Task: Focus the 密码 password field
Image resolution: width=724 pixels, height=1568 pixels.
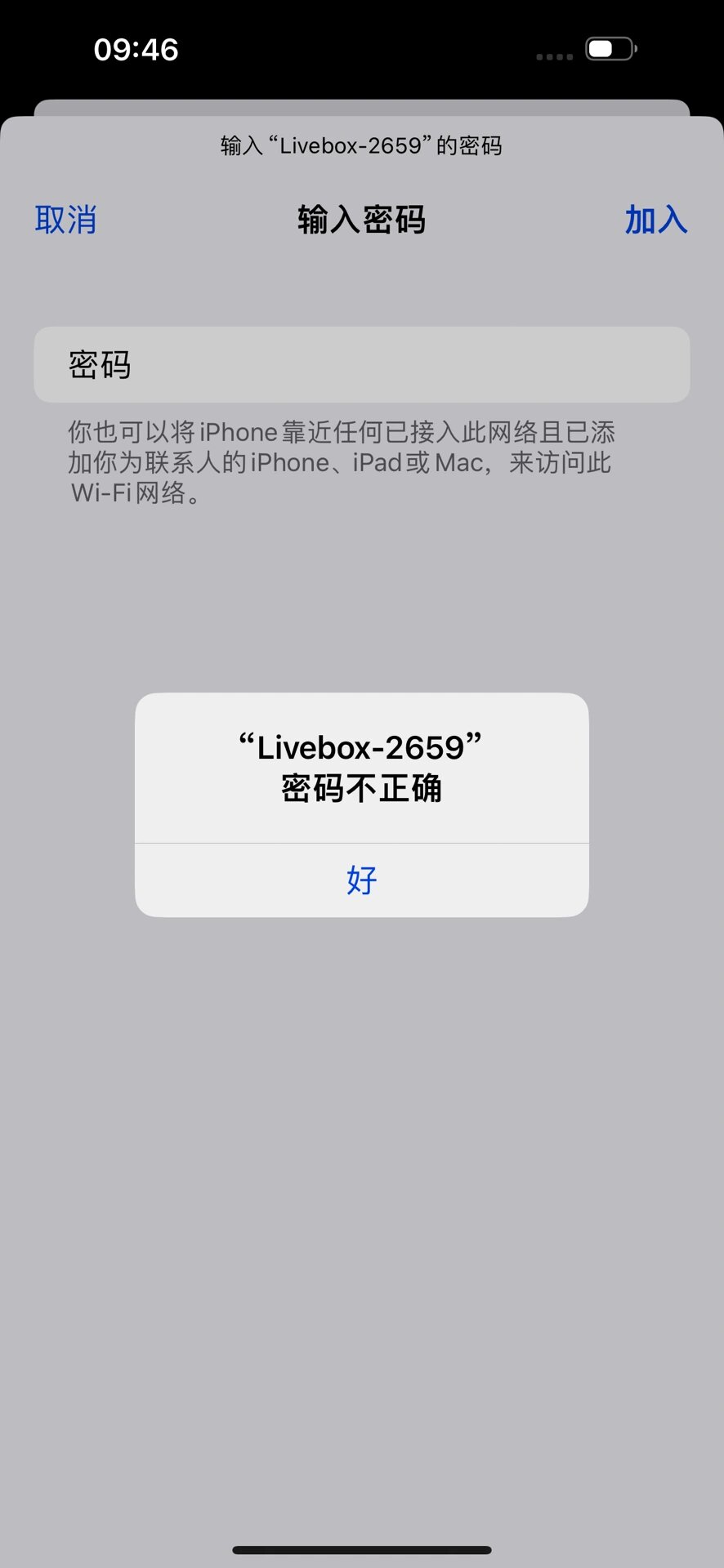Action: (x=362, y=364)
